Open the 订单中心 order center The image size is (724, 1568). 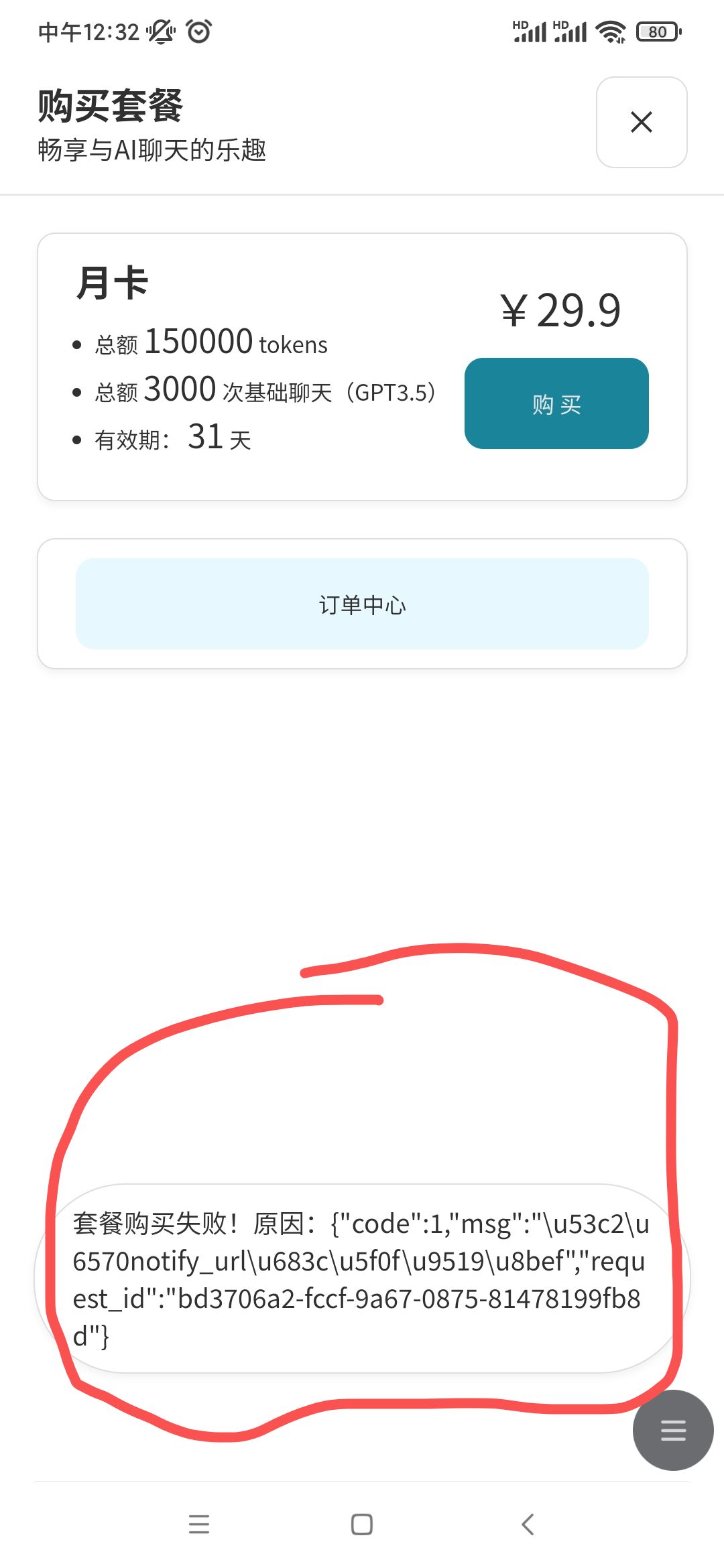coord(362,604)
